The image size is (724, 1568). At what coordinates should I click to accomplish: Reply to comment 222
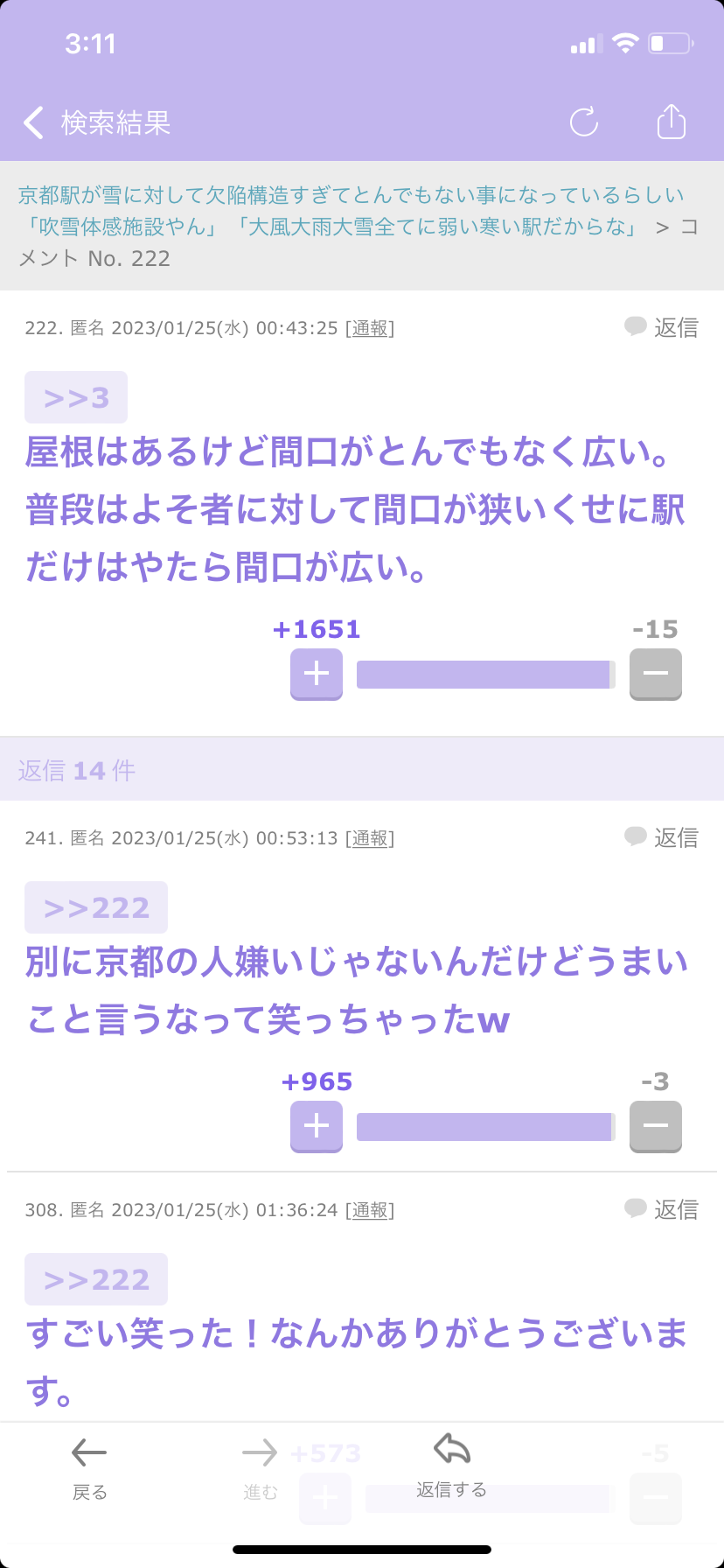click(x=662, y=327)
